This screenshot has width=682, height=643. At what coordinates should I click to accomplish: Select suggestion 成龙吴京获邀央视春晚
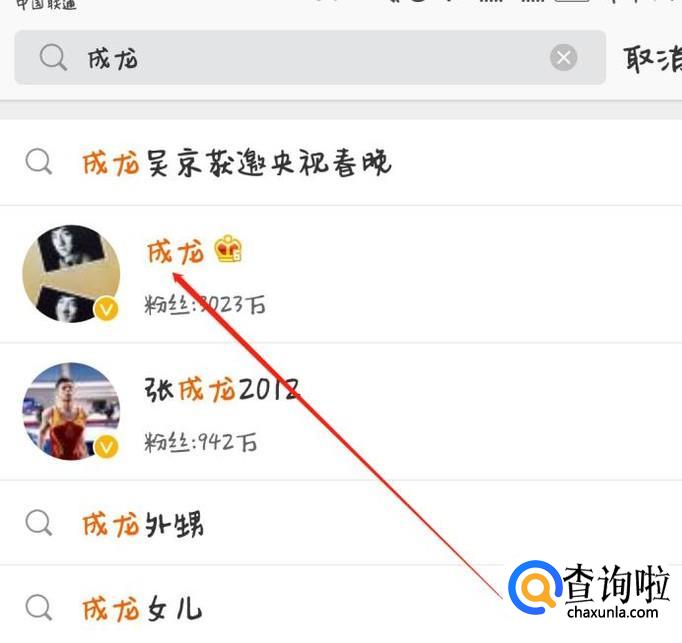pyautogui.click(x=236, y=163)
